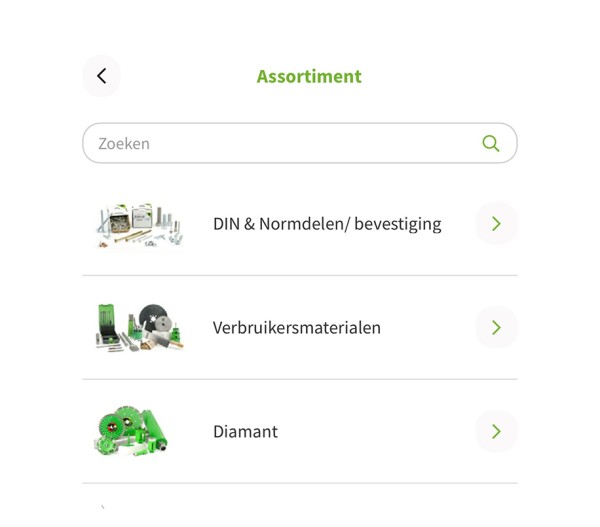
Task: Tap the green search magnifier icon
Action: (x=490, y=144)
